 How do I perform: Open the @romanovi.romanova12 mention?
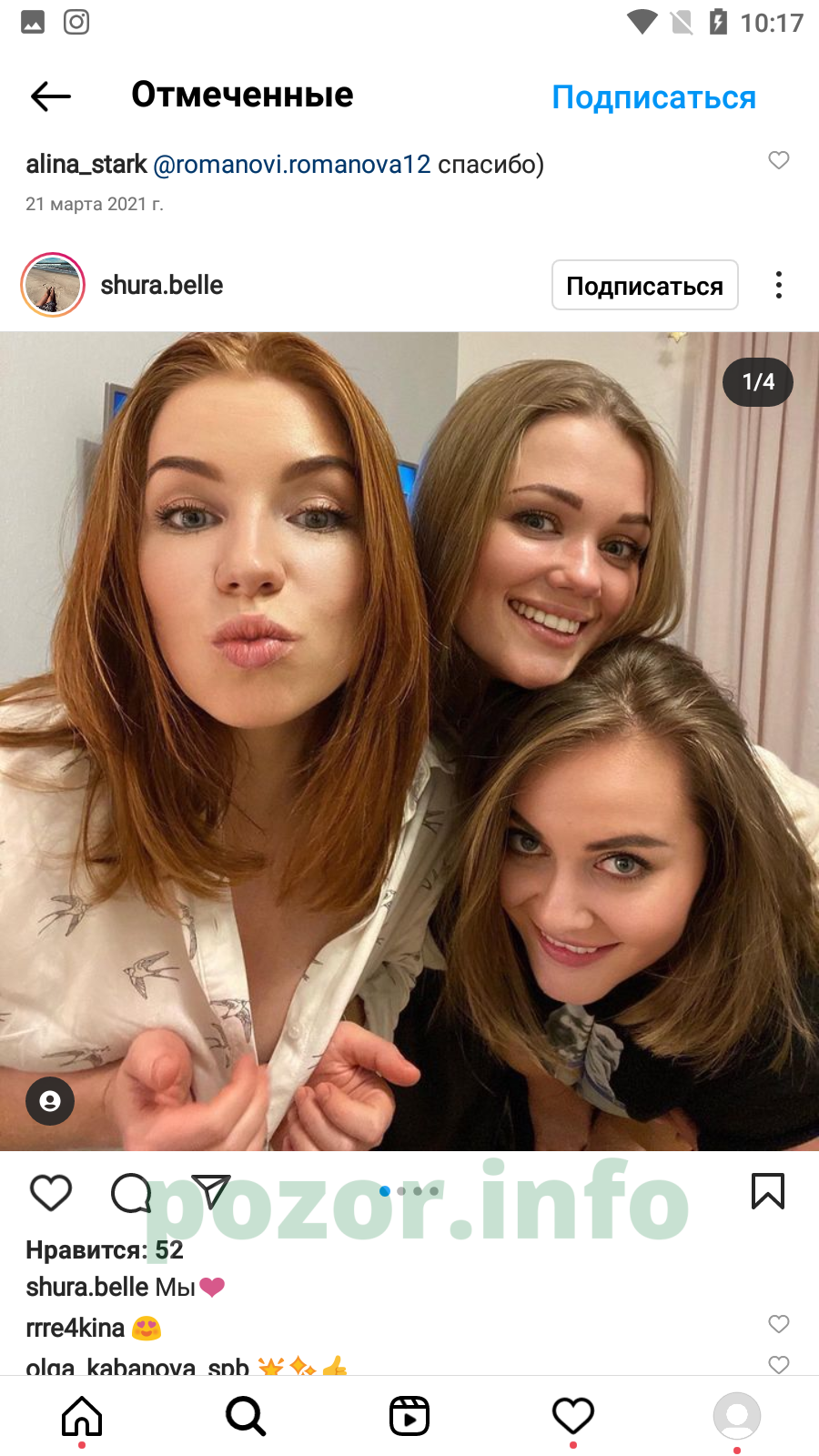[291, 165]
